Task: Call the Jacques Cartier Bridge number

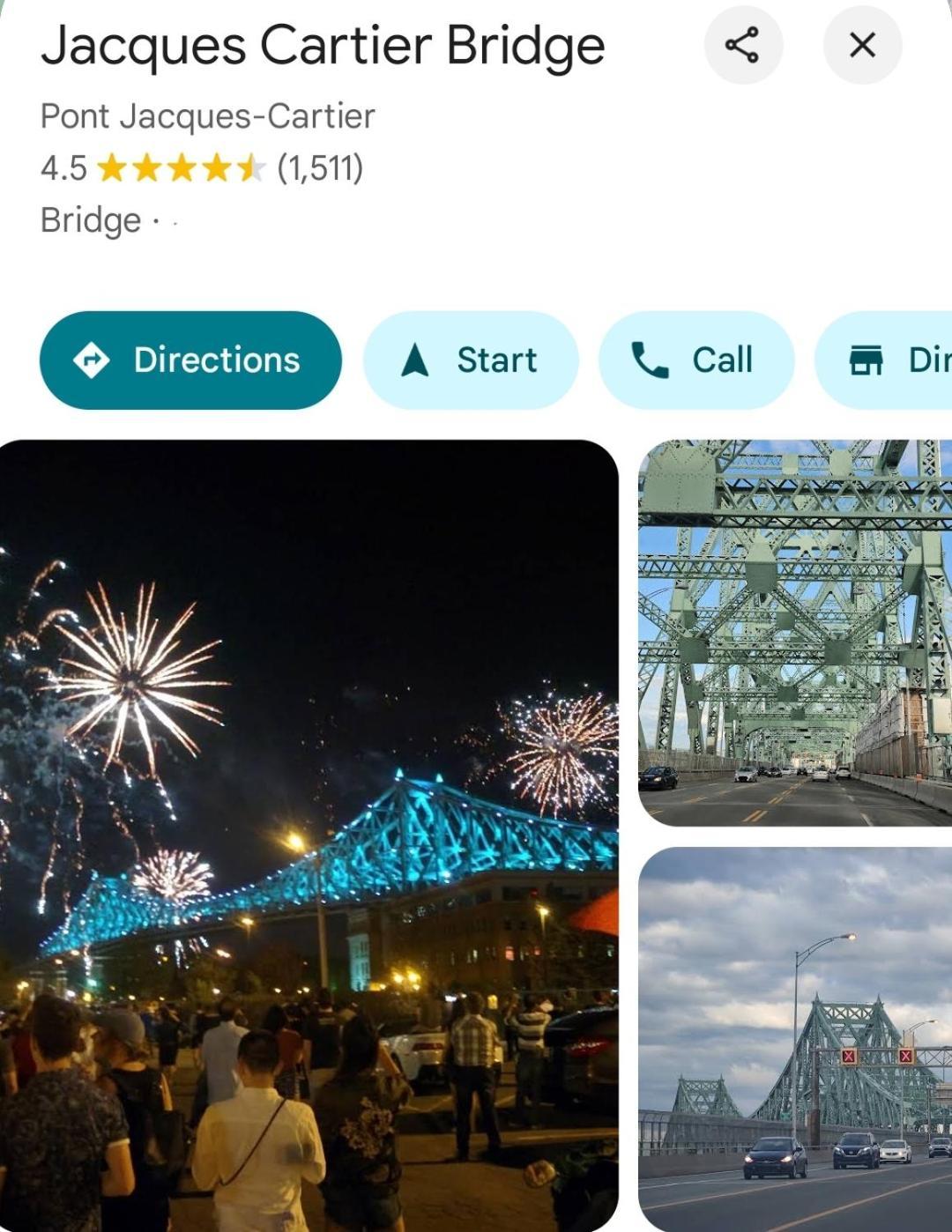Action: pos(695,360)
